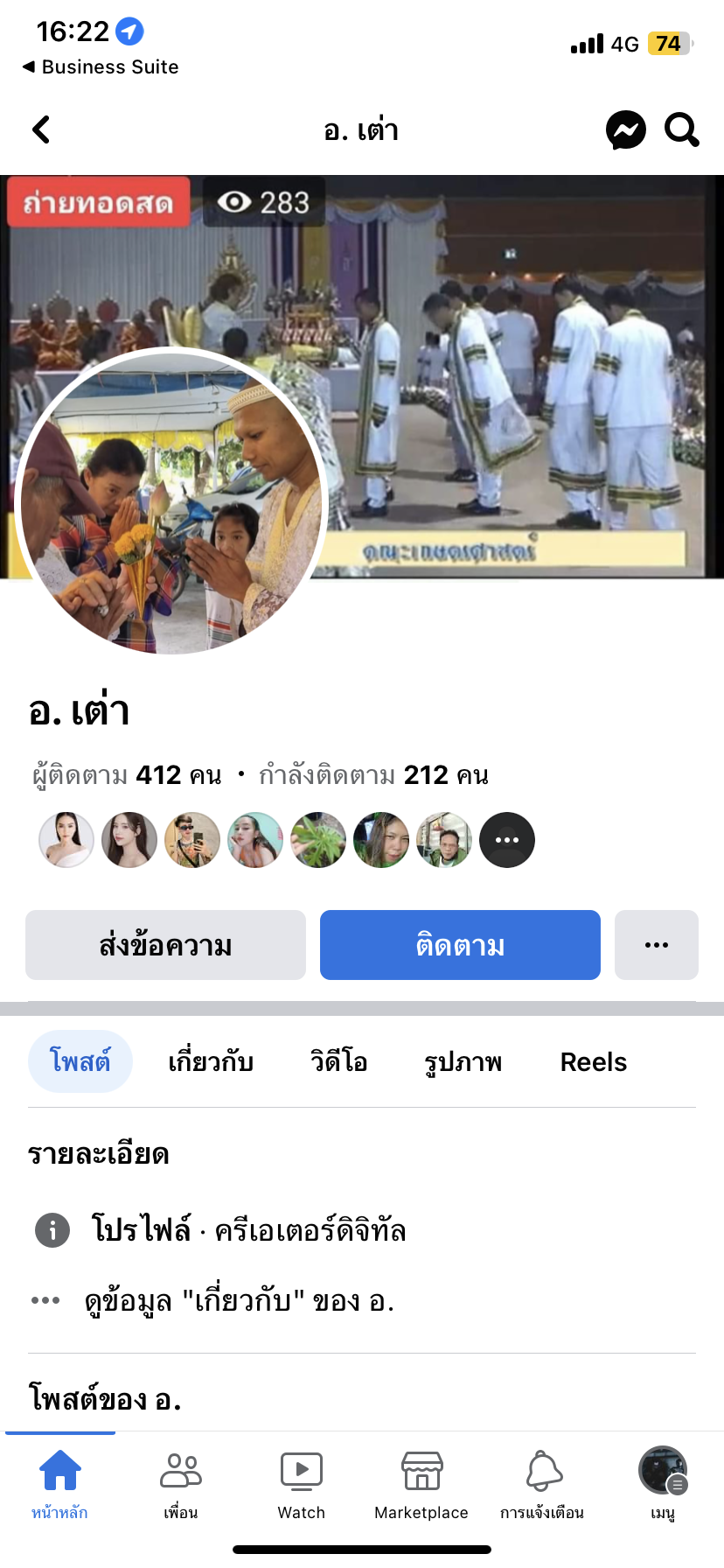724x1568 pixels.
Task: View the circular profile picture
Action: [171, 502]
